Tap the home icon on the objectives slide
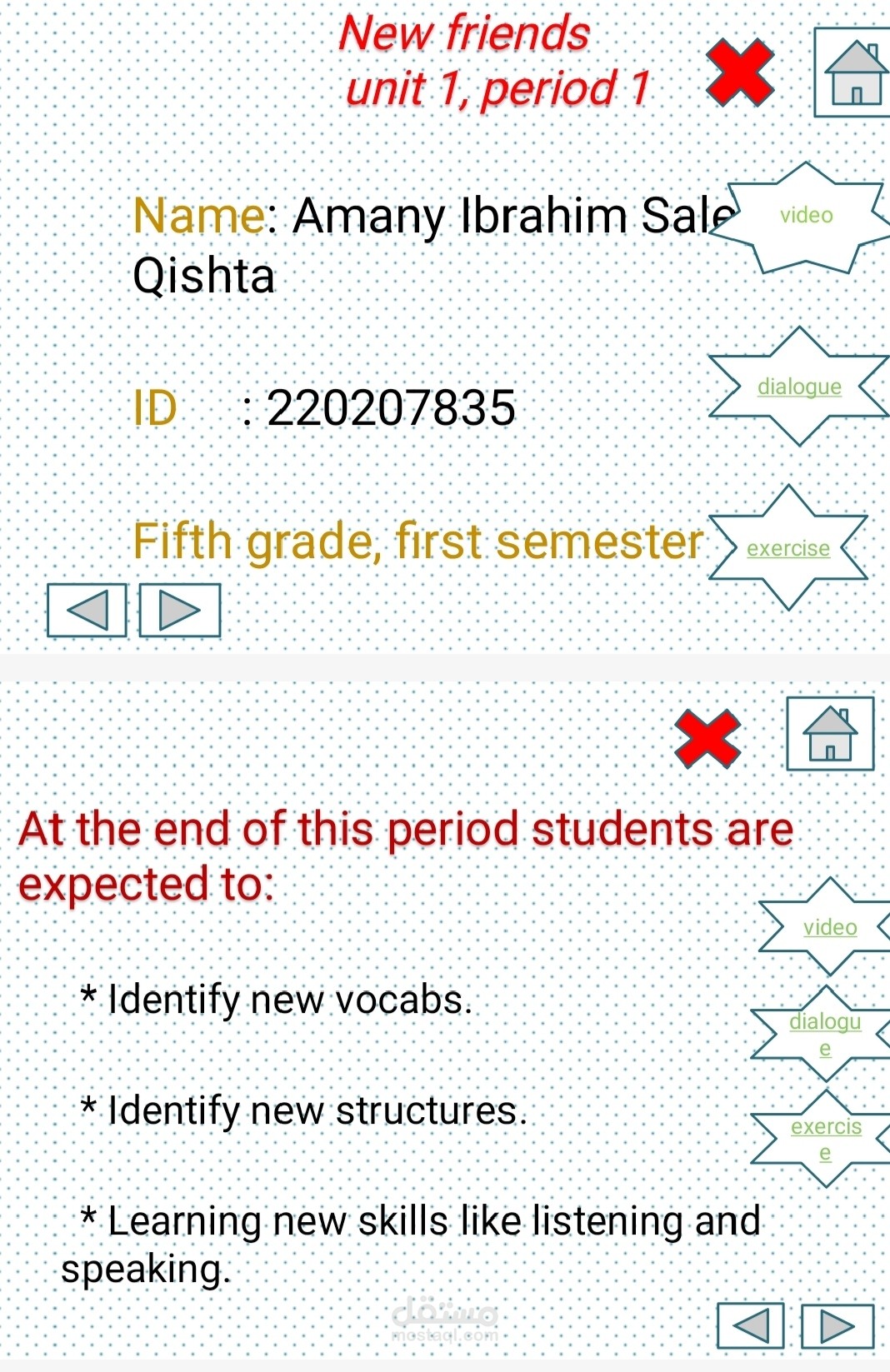The image size is (890, 1372). click(x=830, y=733)
